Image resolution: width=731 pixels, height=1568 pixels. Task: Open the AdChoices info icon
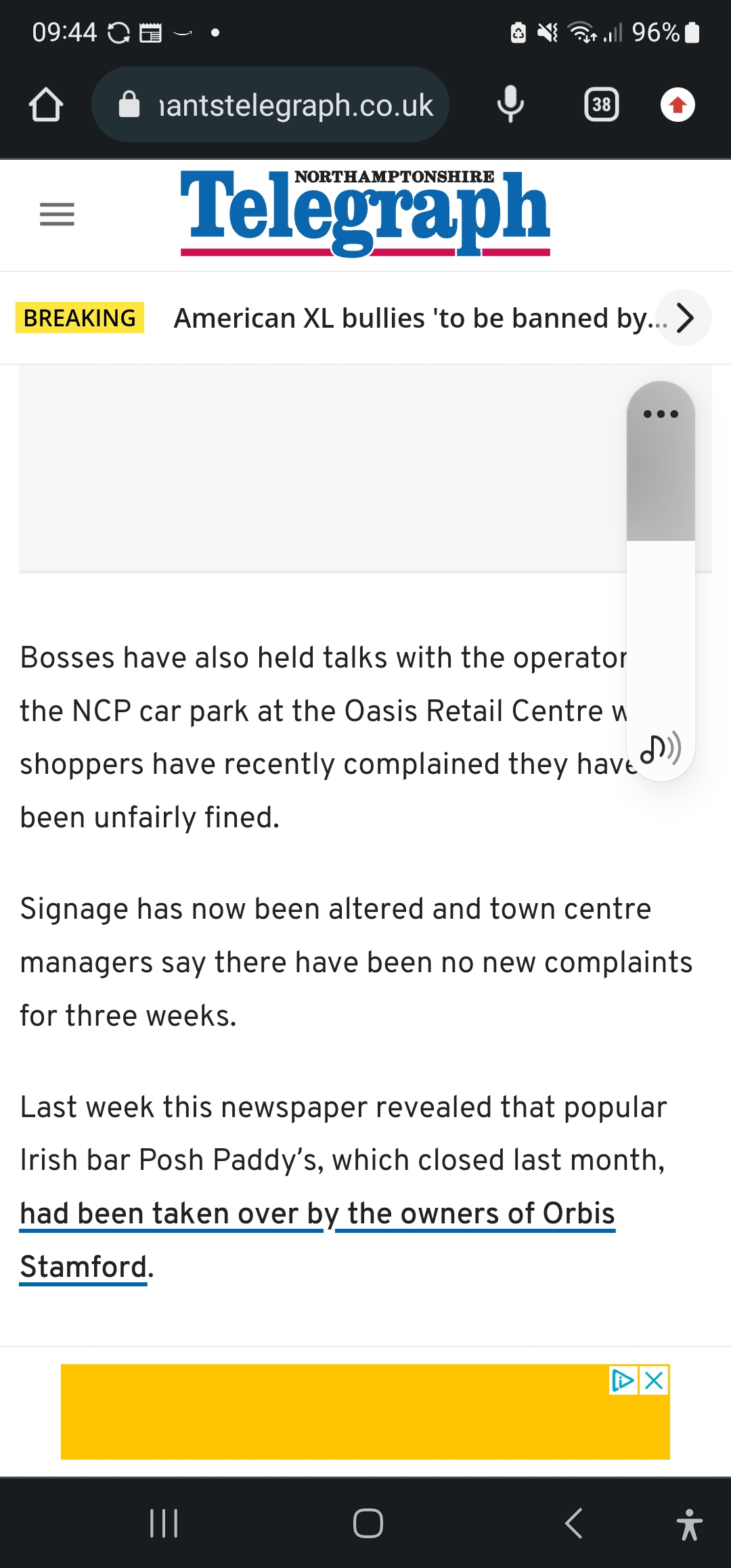[623, 1380]
